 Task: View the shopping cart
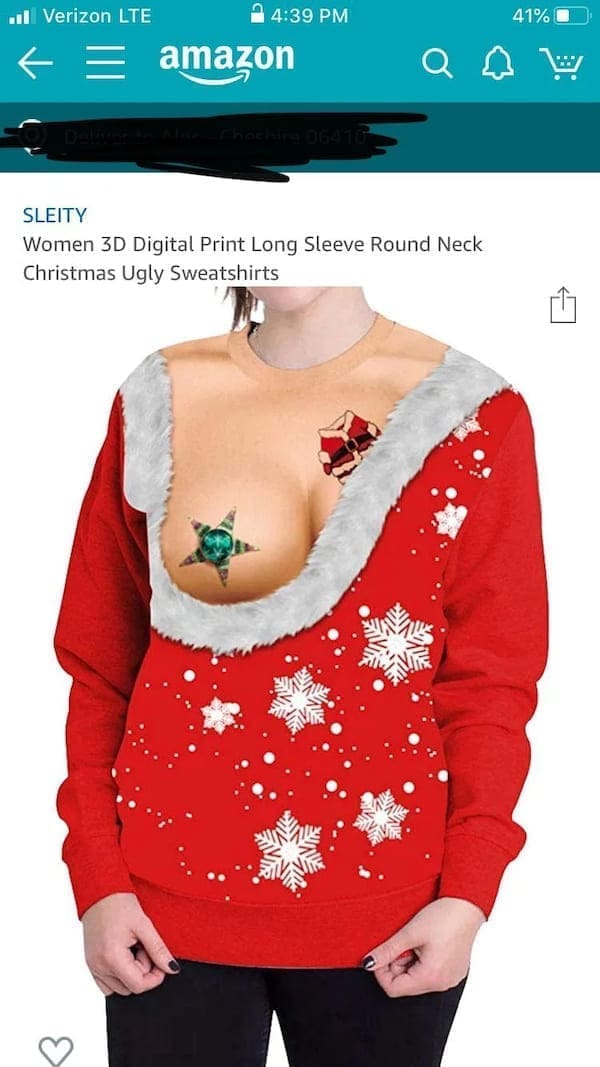pyautogui.click(x=561, y=62)
